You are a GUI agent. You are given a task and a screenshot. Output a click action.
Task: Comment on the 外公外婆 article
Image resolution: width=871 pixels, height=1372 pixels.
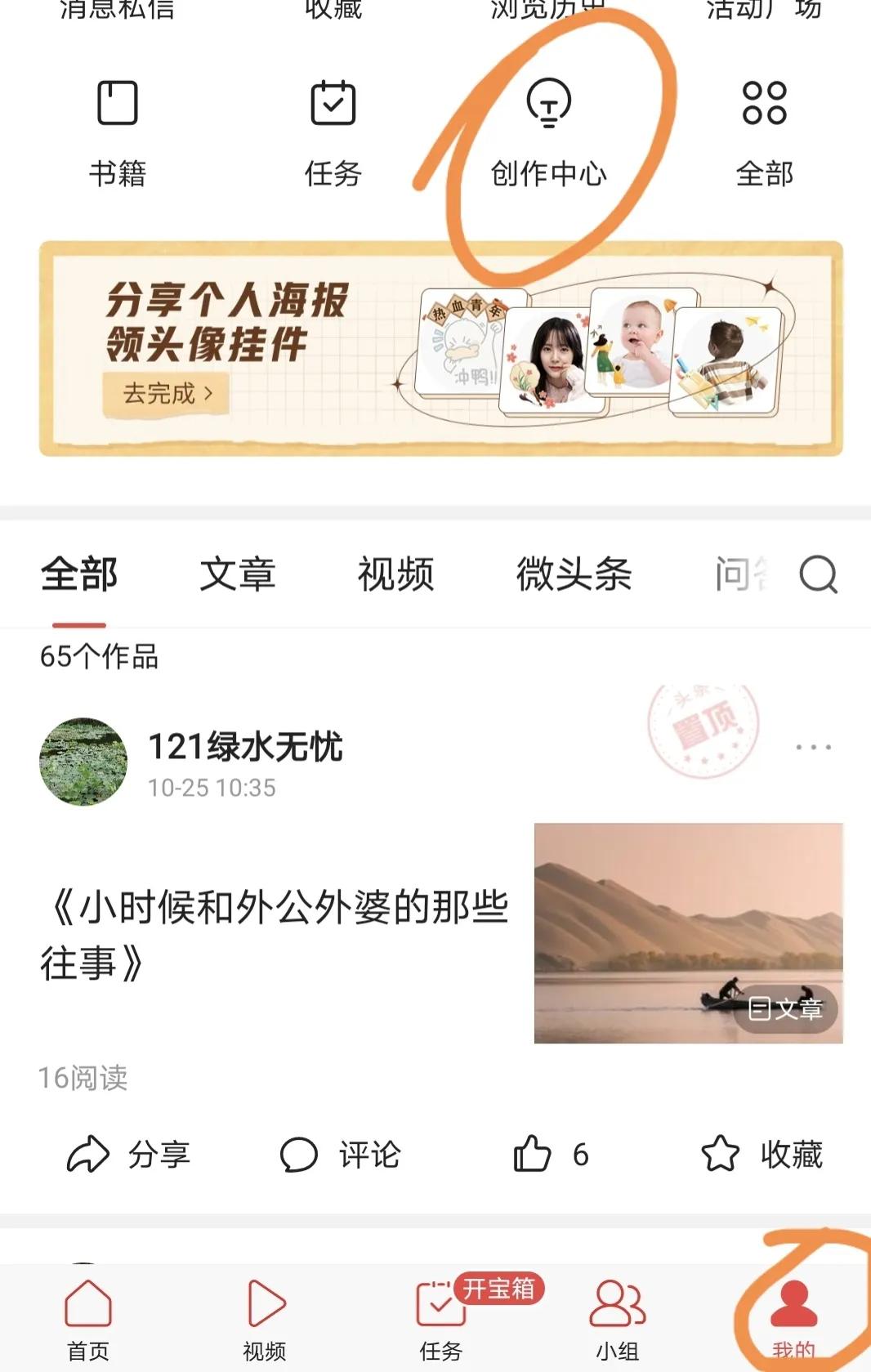point(340,1155)
